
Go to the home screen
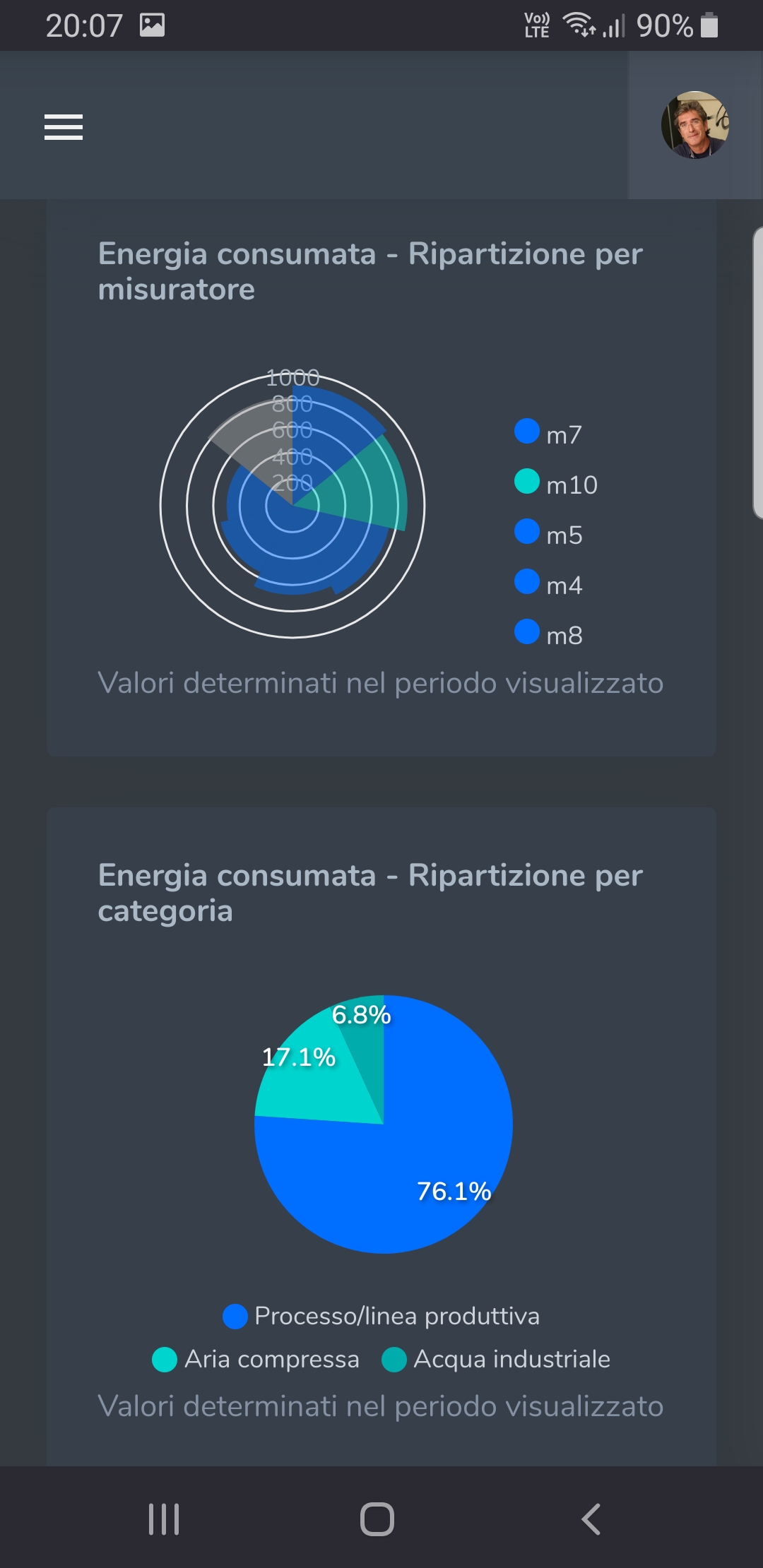377,1519
